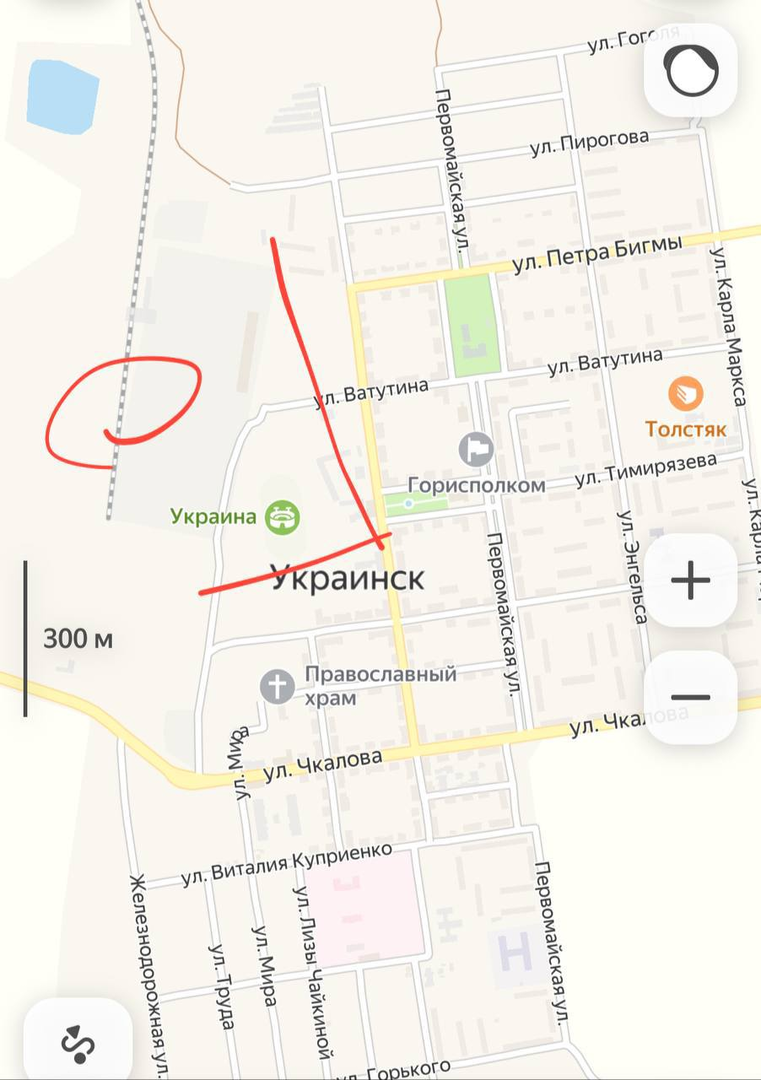Open the route planner button
Image resolution: width=761 pixels, height=1080 pixels.
(x=78, y=1043)
